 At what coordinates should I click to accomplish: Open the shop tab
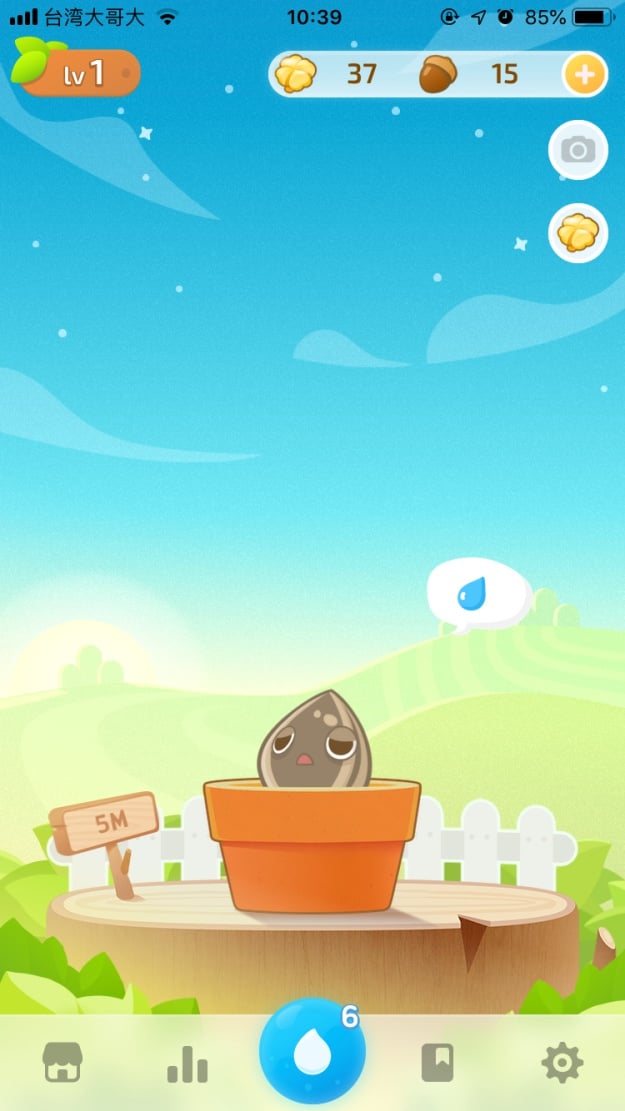(62, 1063)
